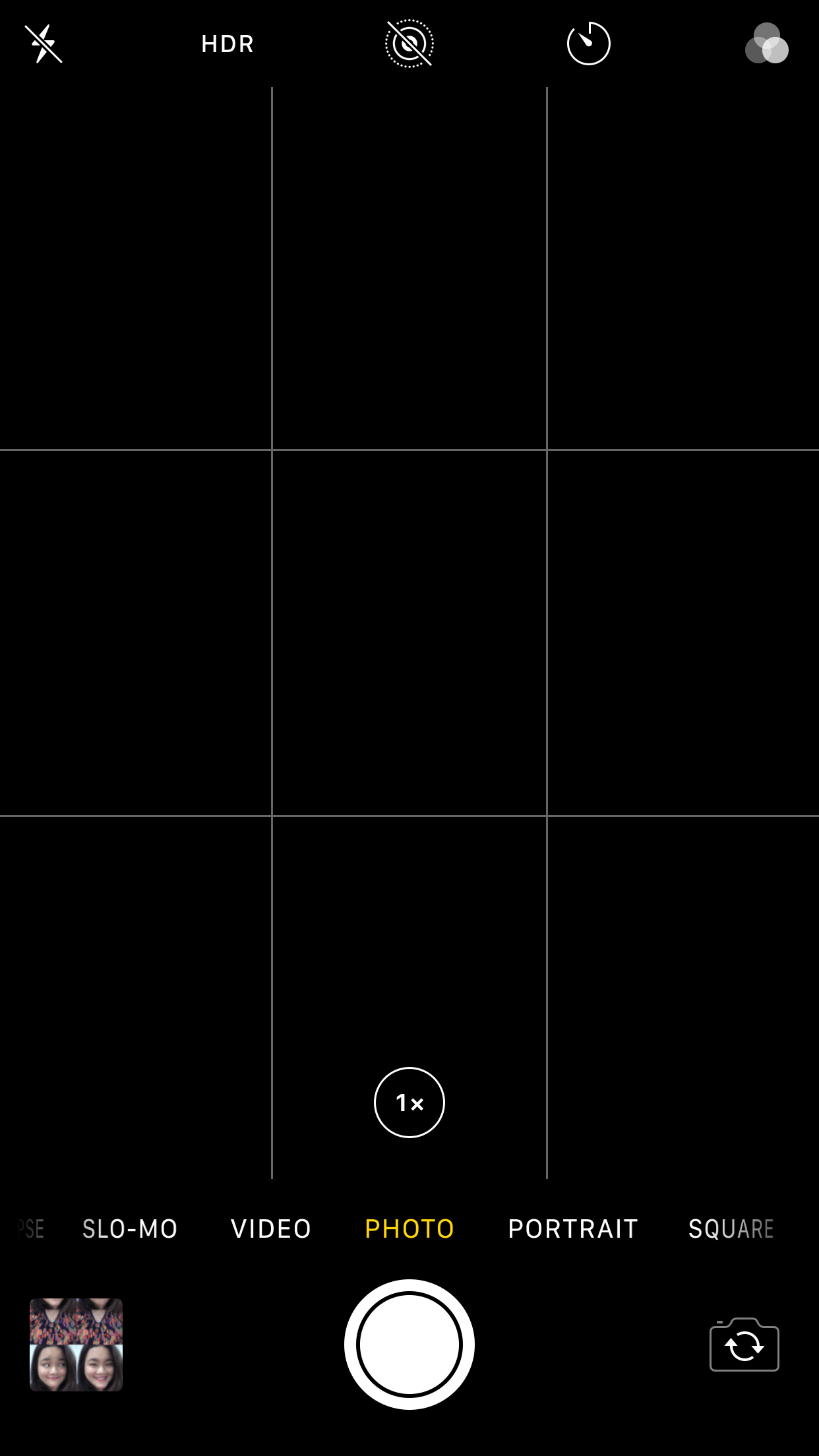Switch to VIDEO mode
This screenshot has height=1456, width=819.
(271, 1228)
